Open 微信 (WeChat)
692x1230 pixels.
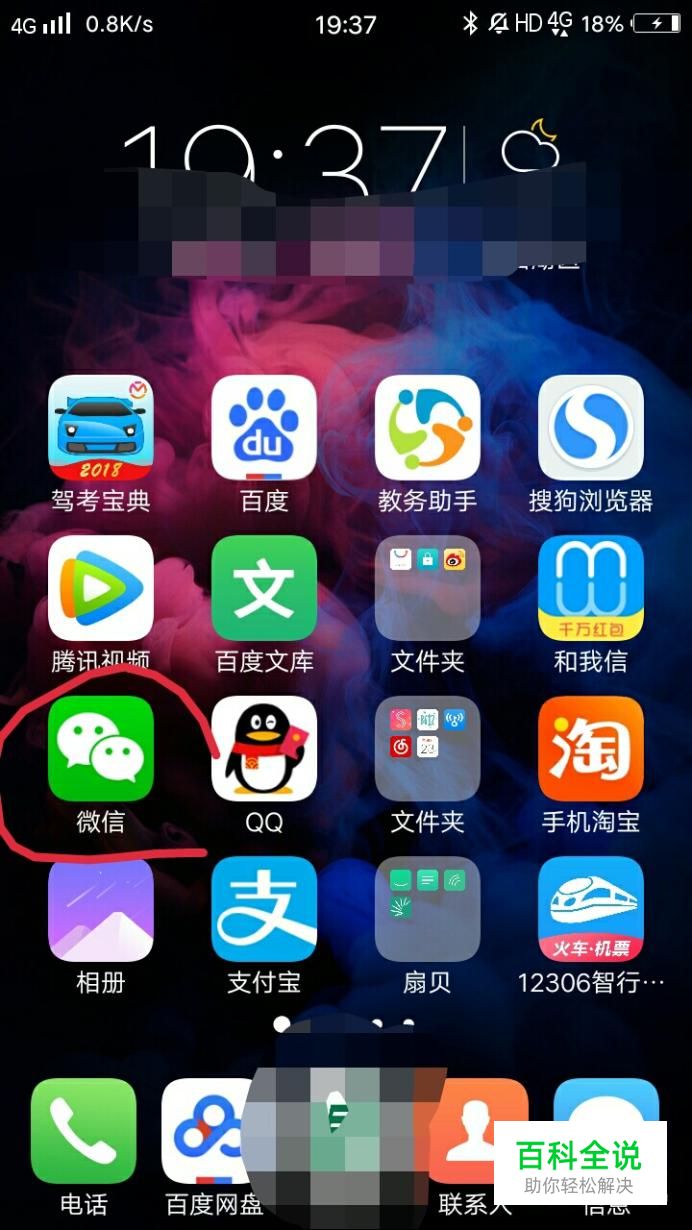pos(101,749)
